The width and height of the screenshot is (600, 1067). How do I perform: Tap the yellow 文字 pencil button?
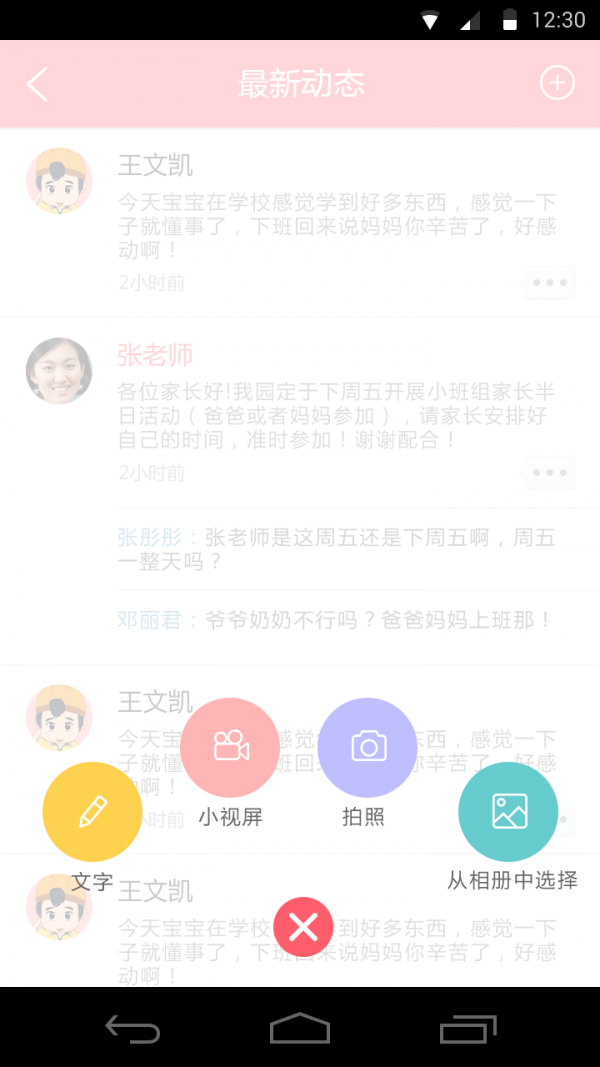(x=92, y=812)
